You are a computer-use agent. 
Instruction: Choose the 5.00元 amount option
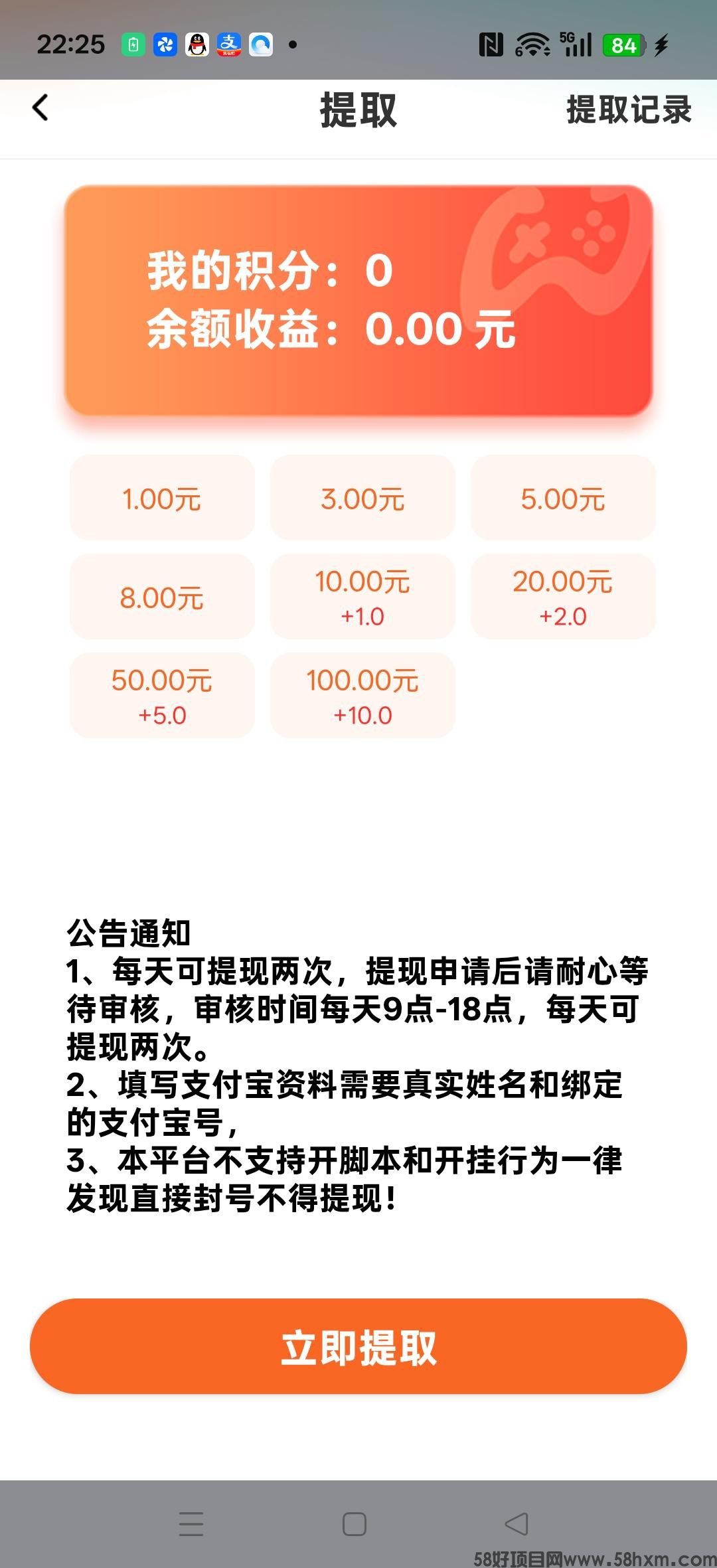click(x=563, y=498)
